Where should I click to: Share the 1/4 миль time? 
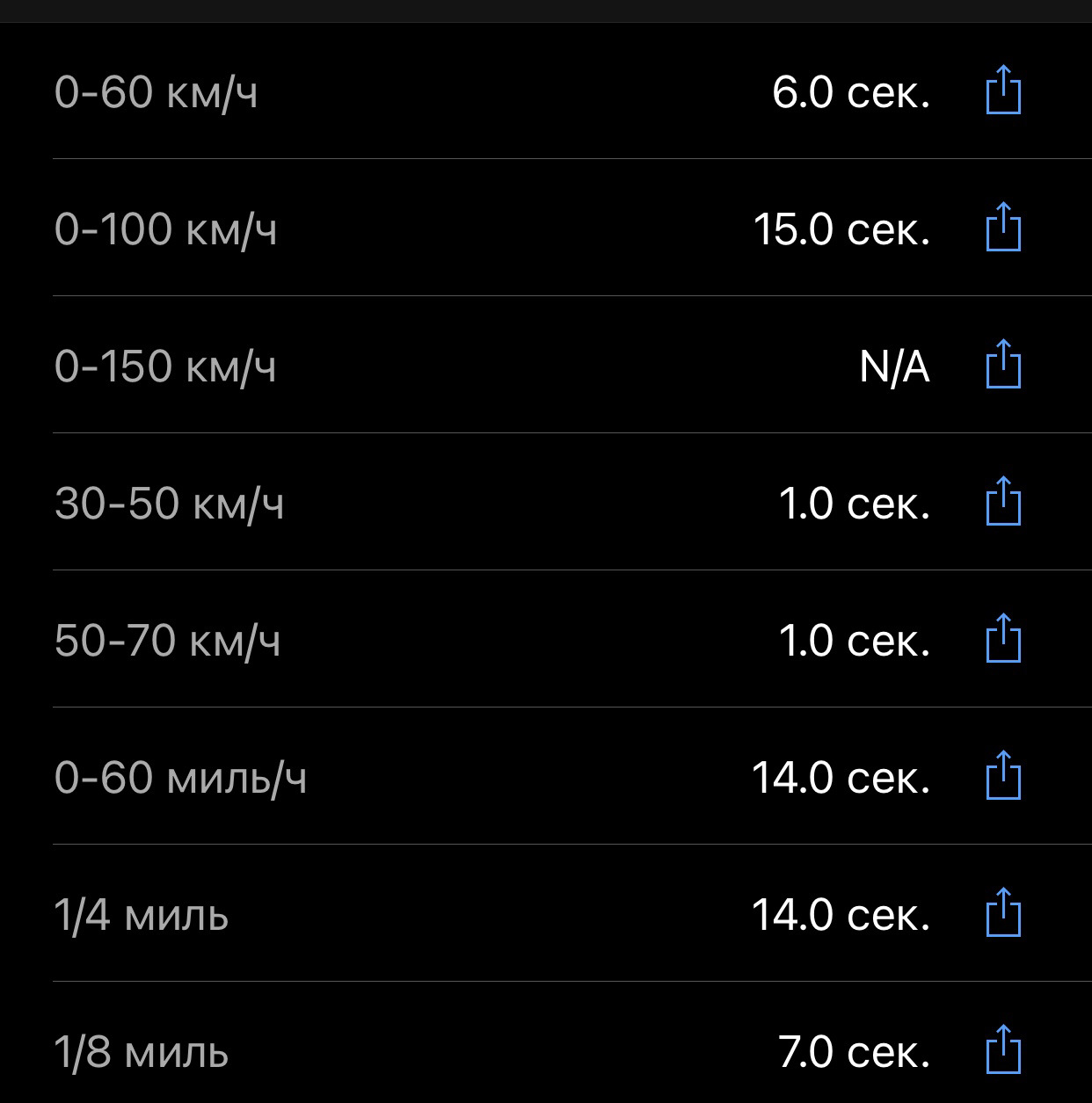1002,913
